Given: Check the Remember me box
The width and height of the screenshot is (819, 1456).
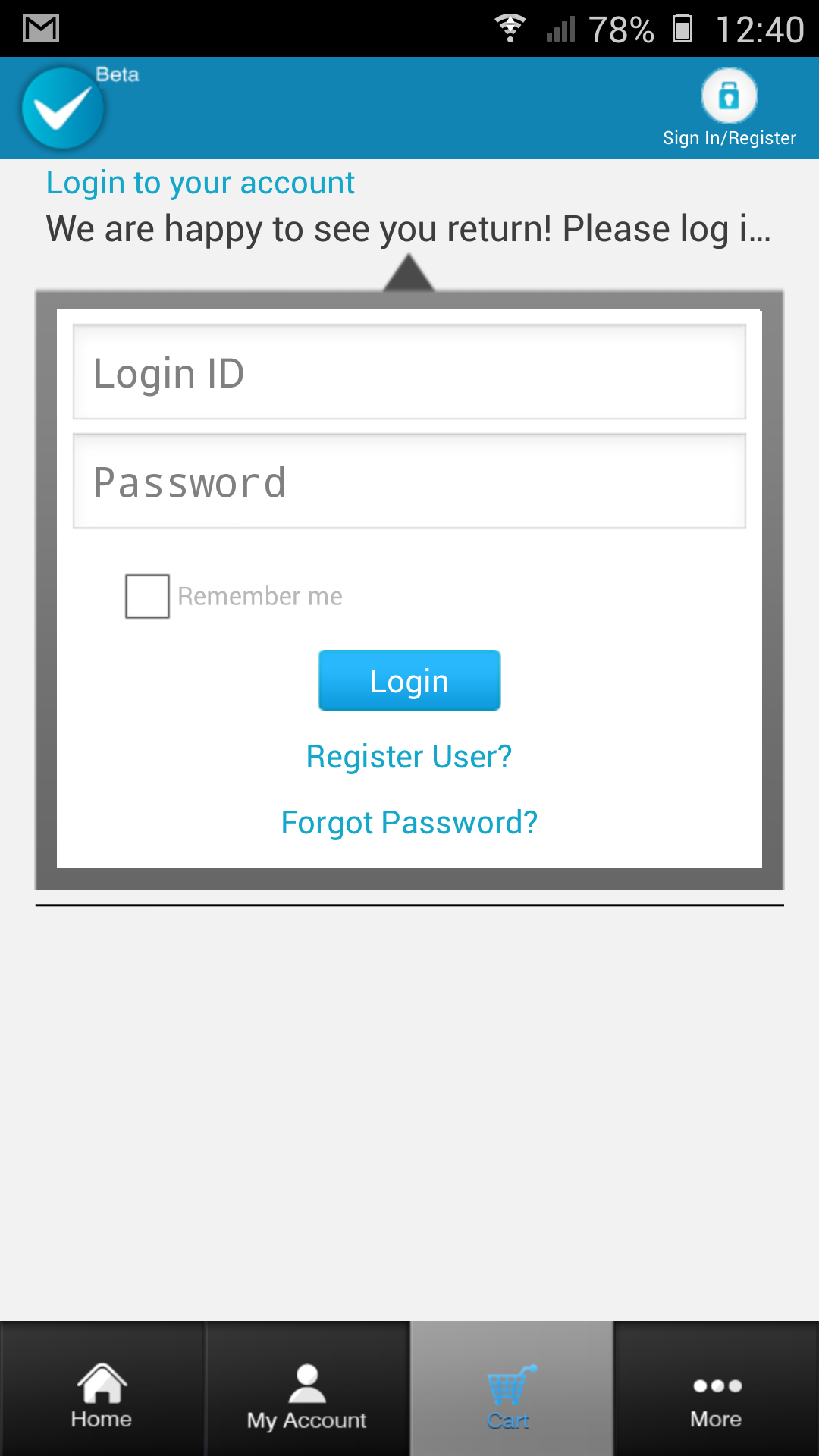Looking at the screenshot, I should tap(147, 596).
